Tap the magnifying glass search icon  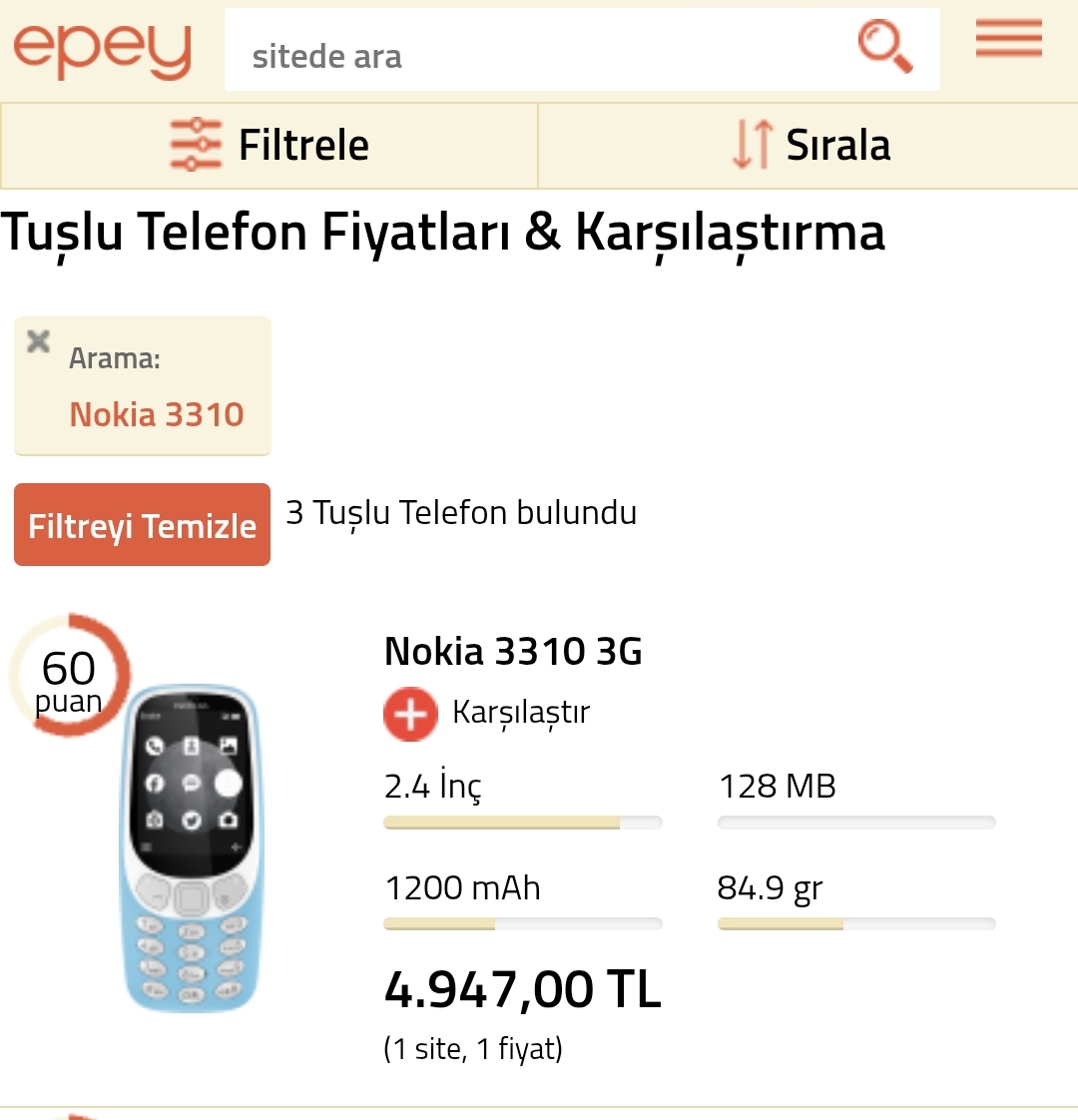click(884, 47)
